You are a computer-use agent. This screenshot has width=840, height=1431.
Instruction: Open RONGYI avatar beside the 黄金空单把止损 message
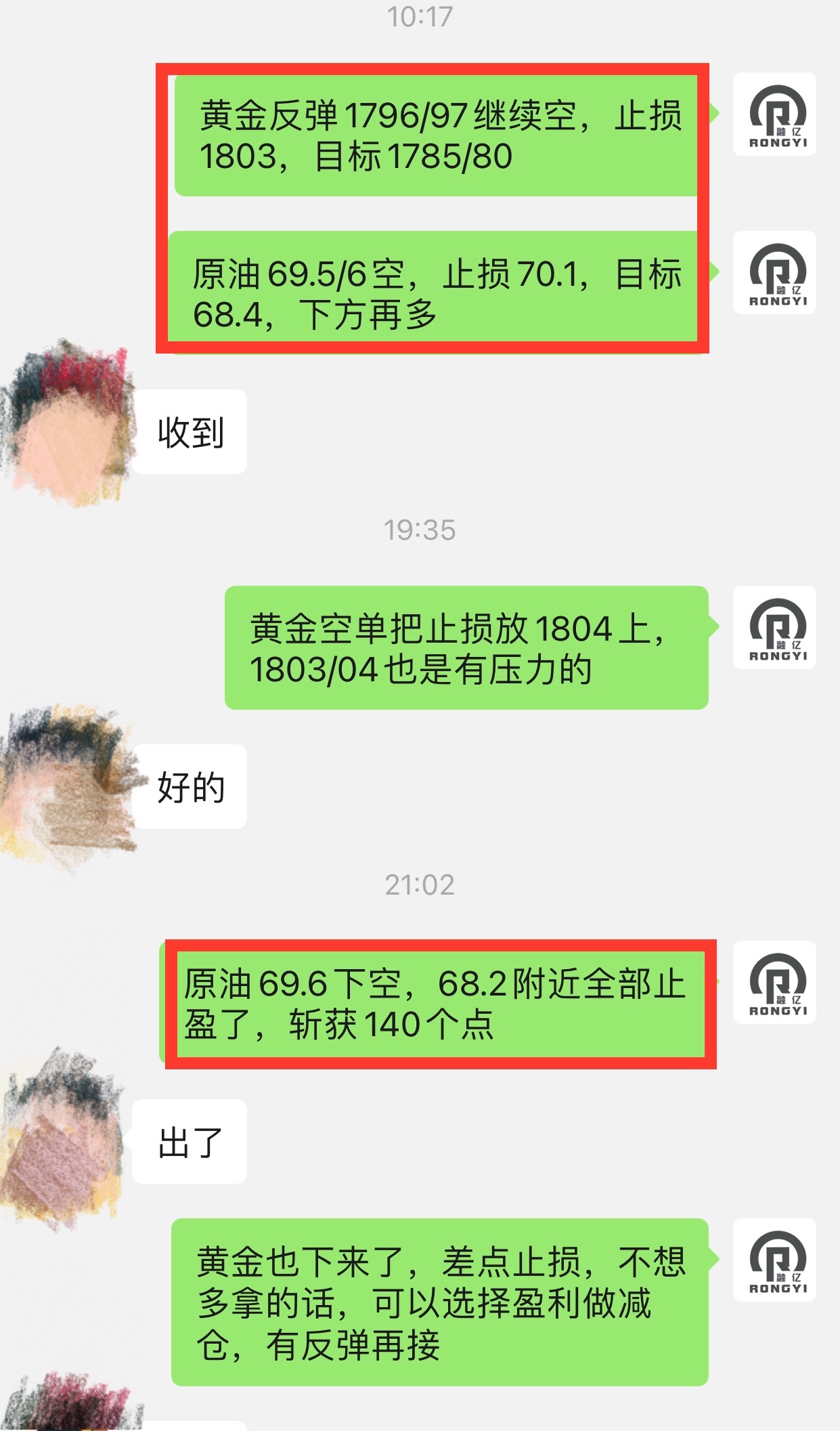pyautogui.click(x=774, y=628)
